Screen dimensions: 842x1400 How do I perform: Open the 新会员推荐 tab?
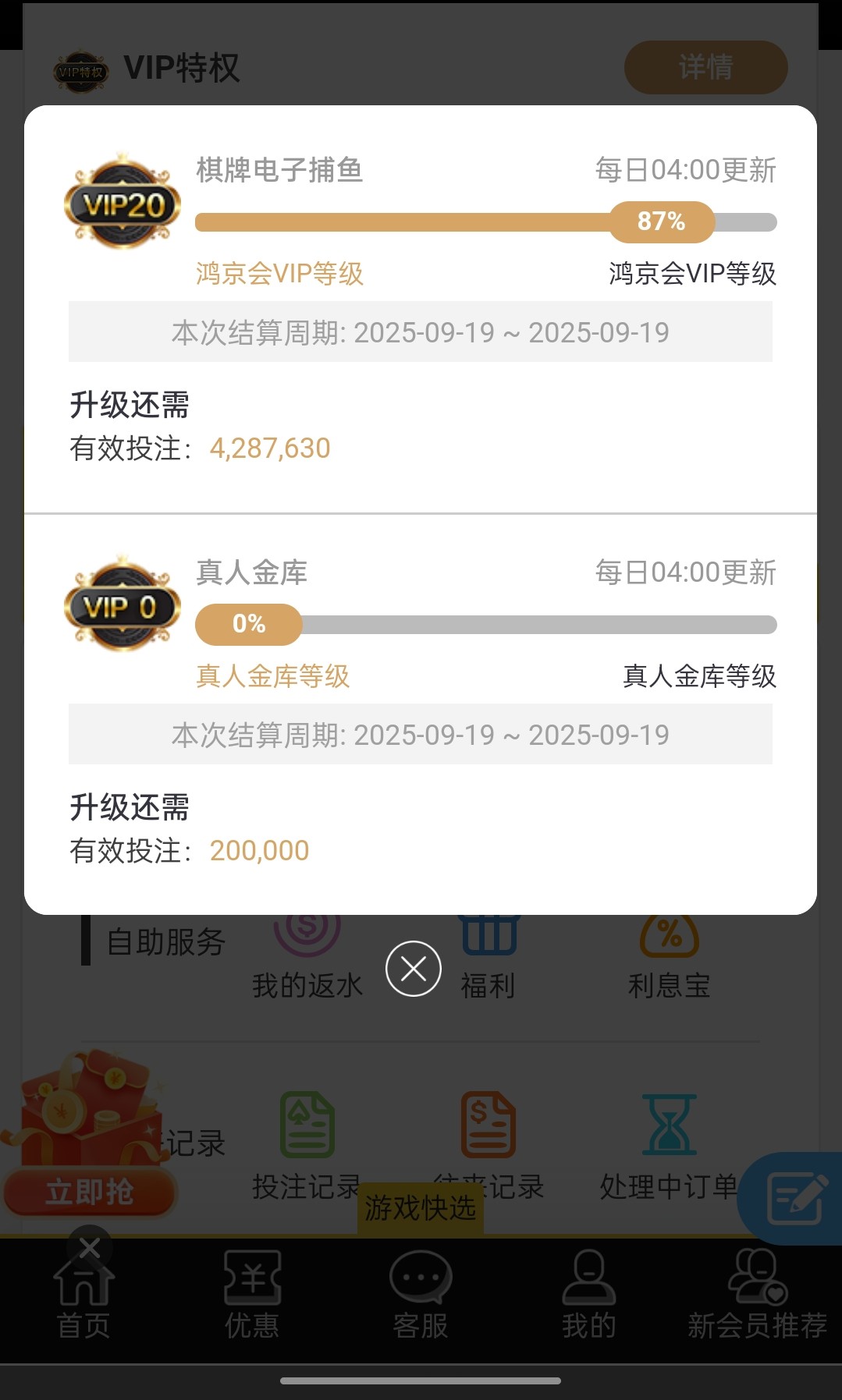756,1295
